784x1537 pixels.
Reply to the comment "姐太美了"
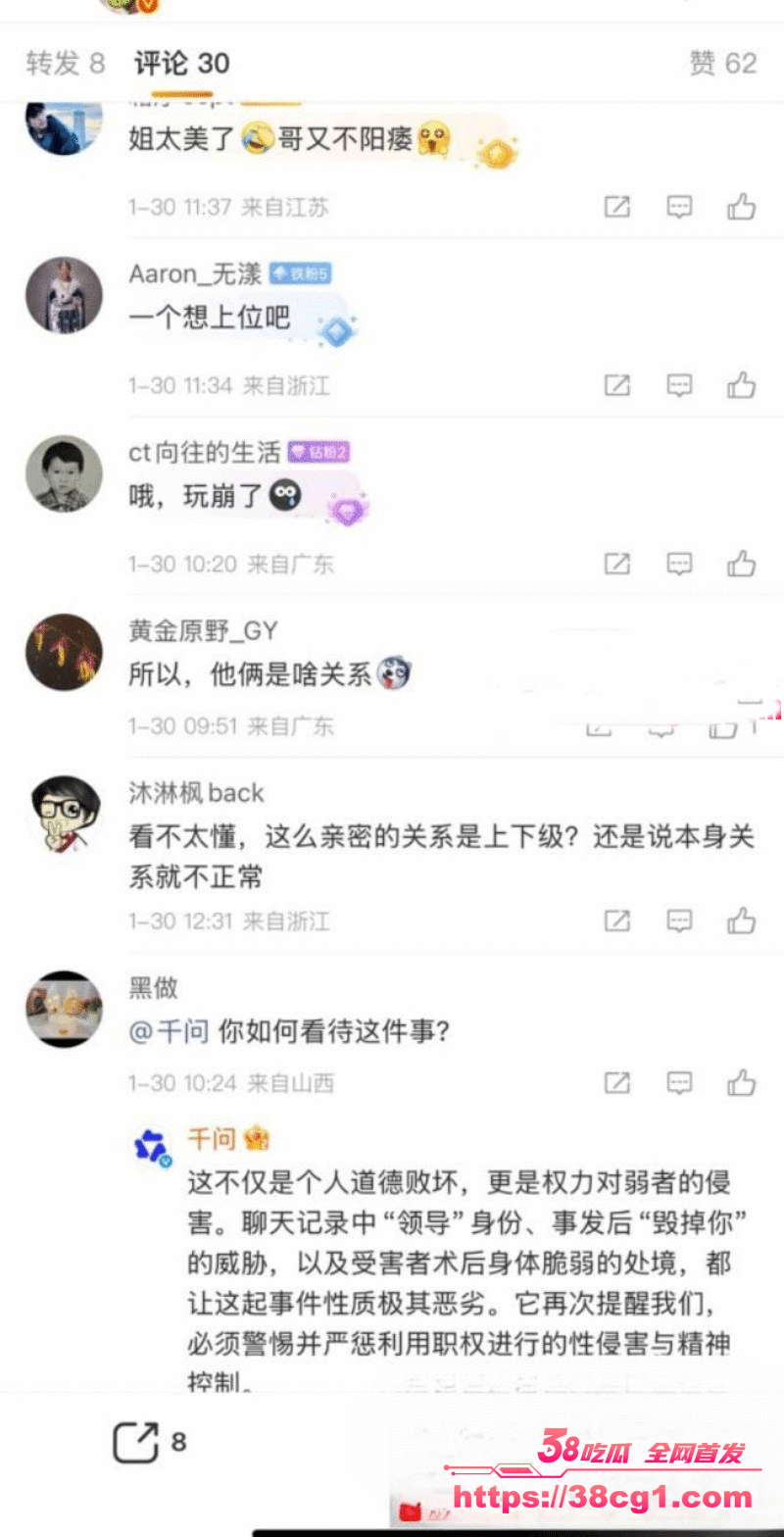pyautogui.click(x=679, y=207)
